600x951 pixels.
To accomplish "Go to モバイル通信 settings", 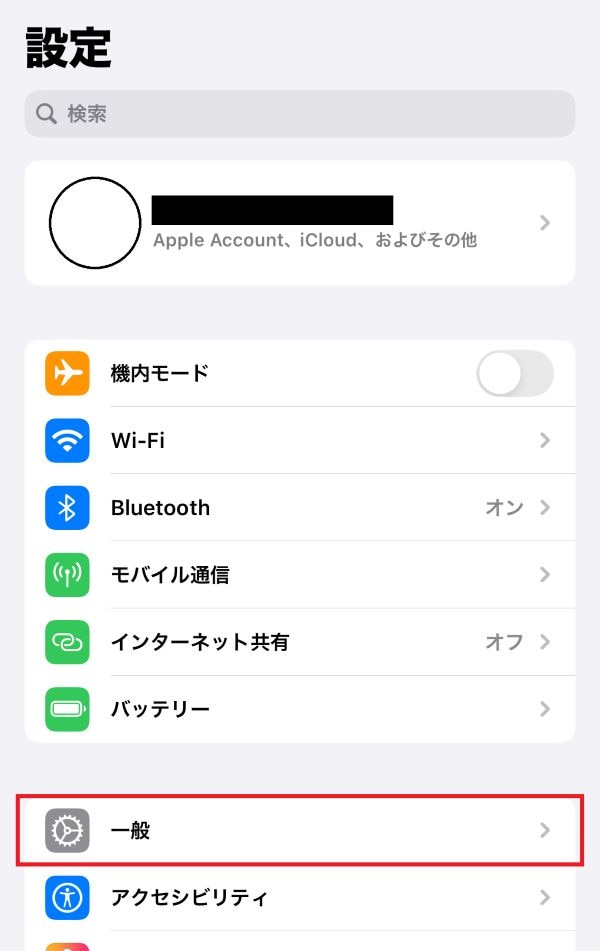I will point(300,575).
